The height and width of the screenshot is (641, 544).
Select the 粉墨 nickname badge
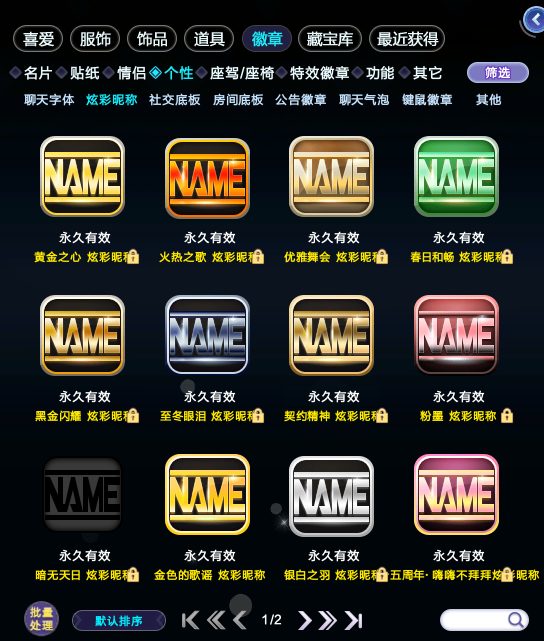(x=457, y=335)
